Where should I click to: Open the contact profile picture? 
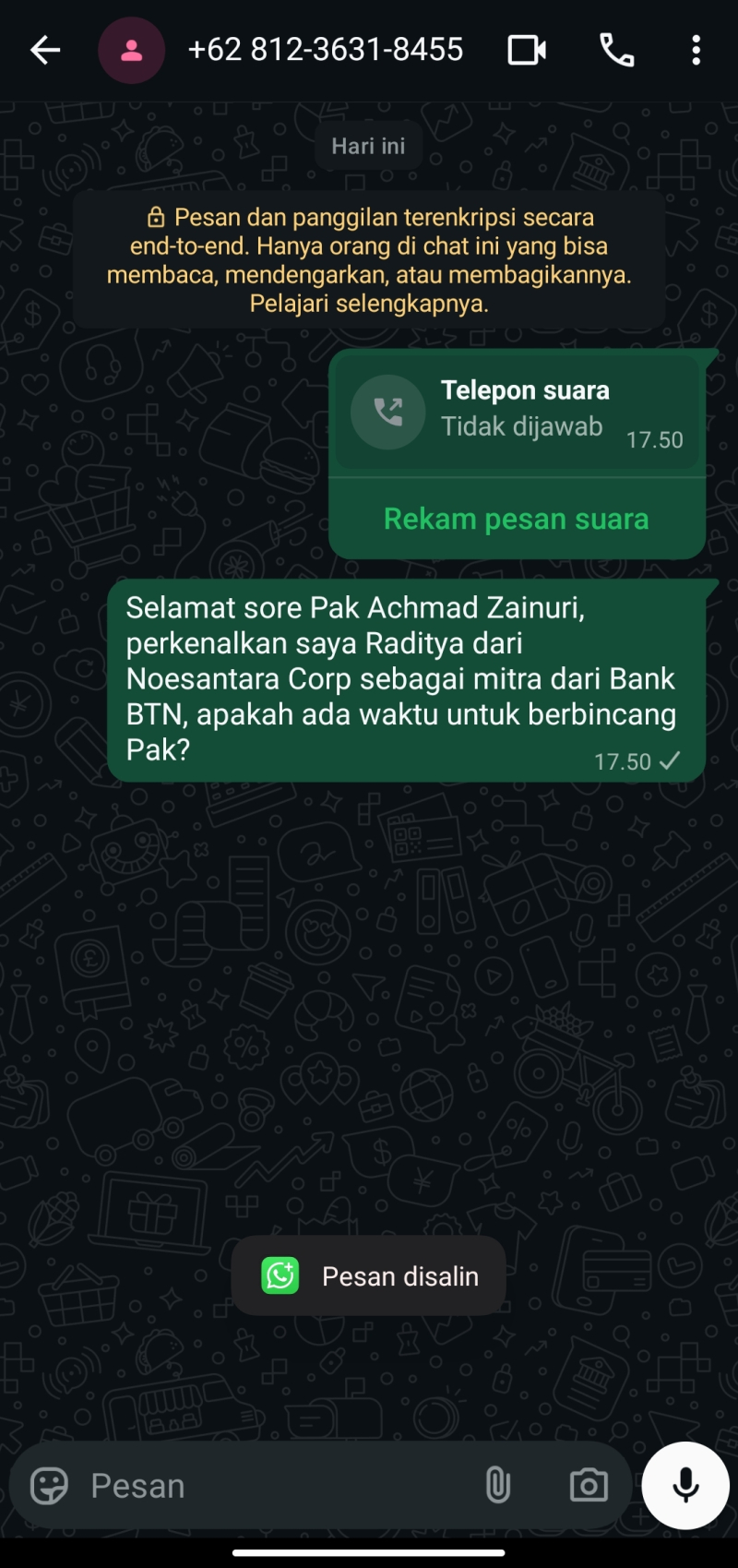[x=131, y=50]
